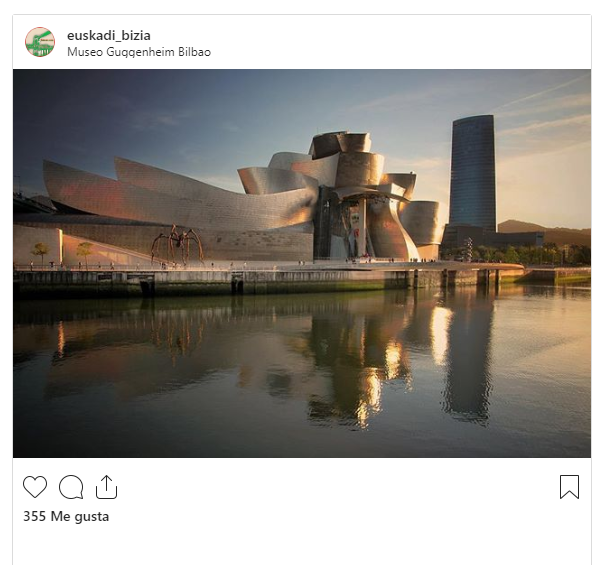Bookmark this post
The width and height of the screenshot is (603, 565).
point(569,487)
